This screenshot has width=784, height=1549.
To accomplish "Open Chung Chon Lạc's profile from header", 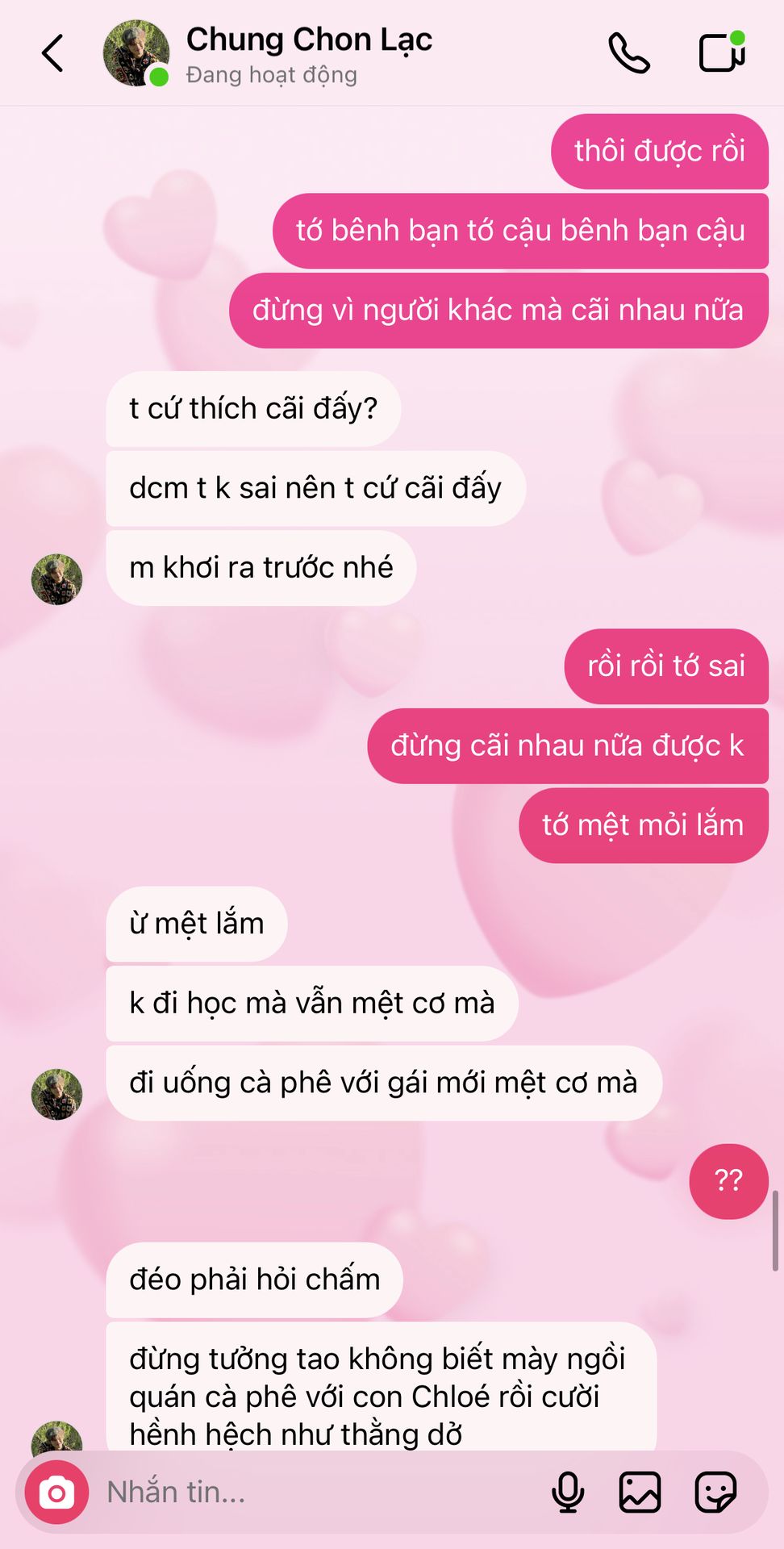I will [x=269, y=54].
